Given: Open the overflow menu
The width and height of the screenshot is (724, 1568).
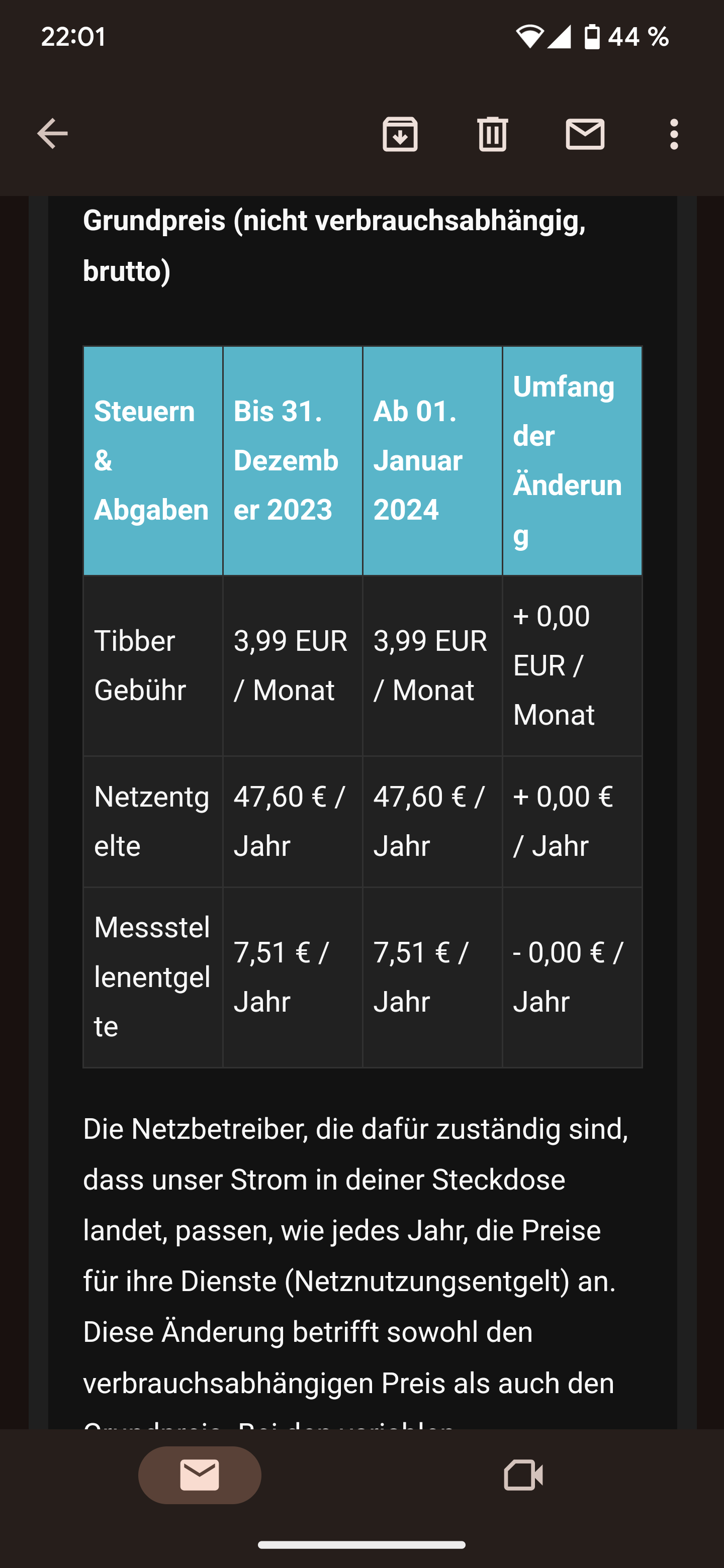Looking at the screenshot, I should click(673, 134).
